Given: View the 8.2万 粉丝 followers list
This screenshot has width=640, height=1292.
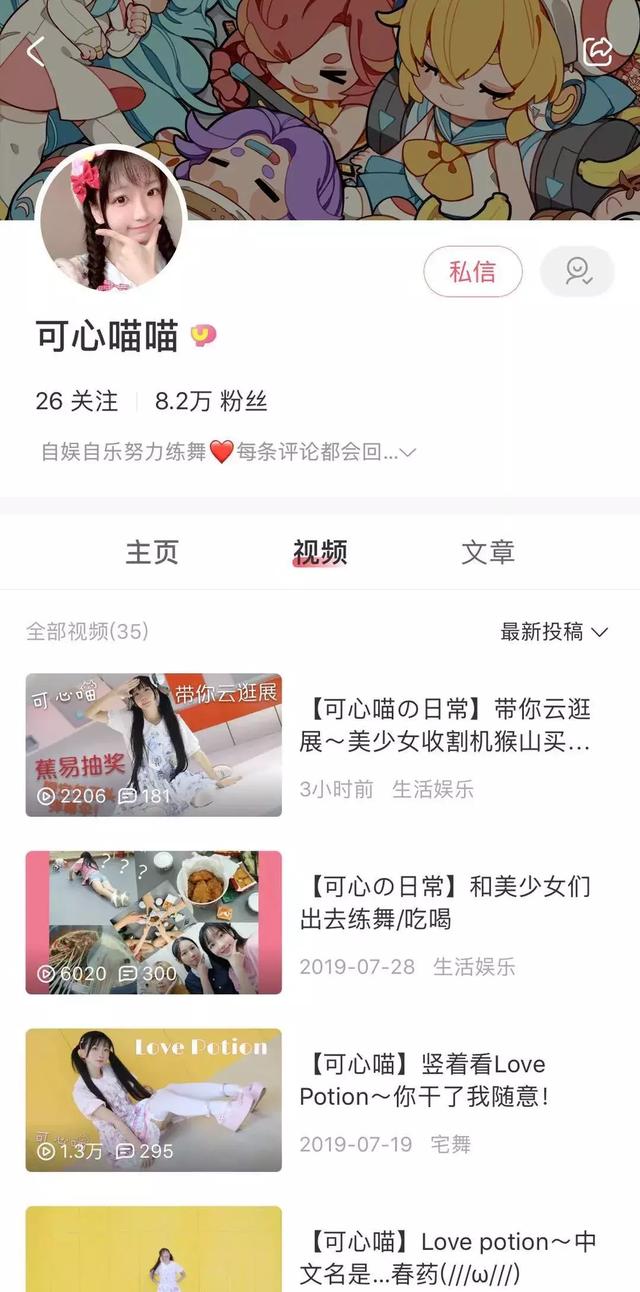Looking at the screenshot, I should click(211, 402).
